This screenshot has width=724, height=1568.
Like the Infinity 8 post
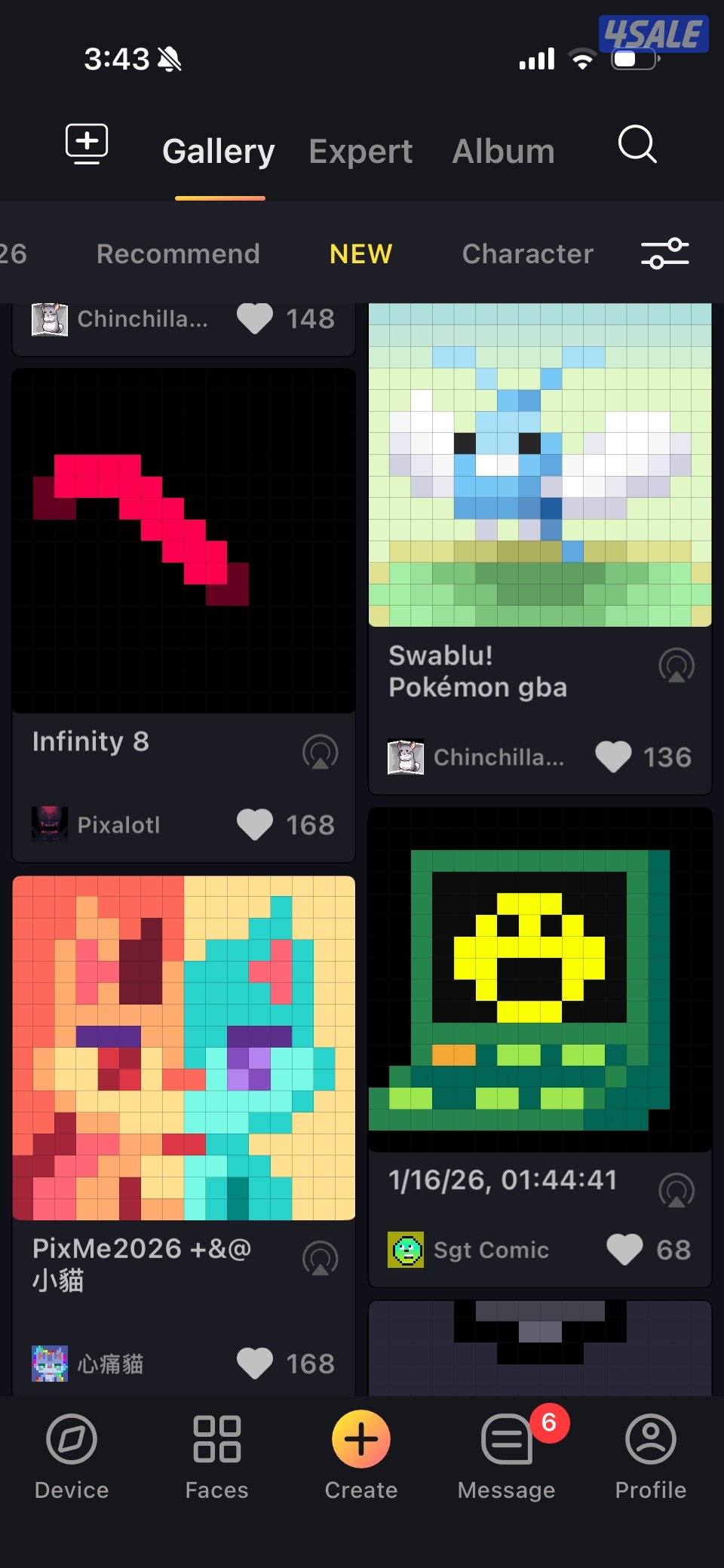255,824
